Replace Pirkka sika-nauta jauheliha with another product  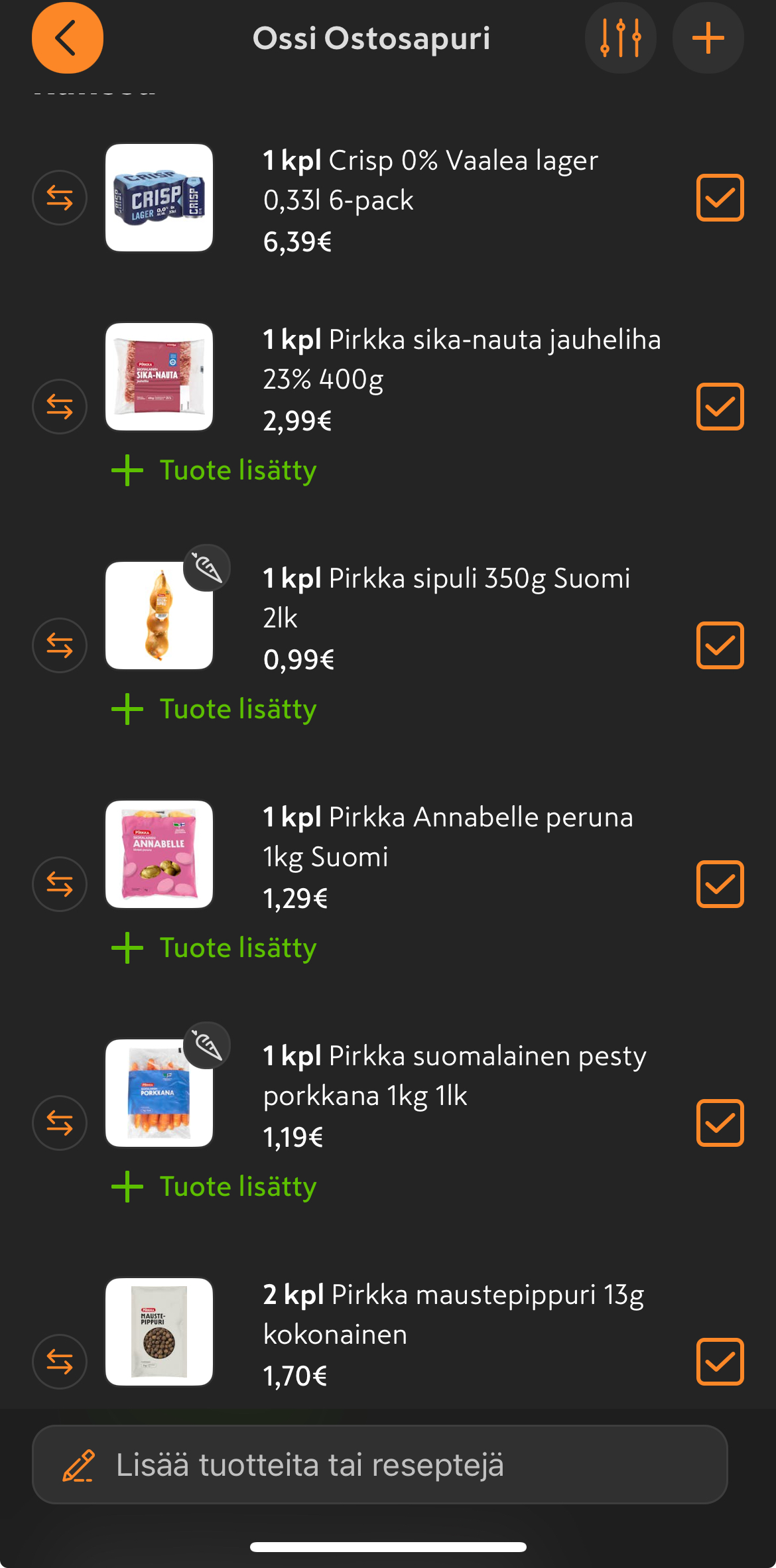pos(60,407)
